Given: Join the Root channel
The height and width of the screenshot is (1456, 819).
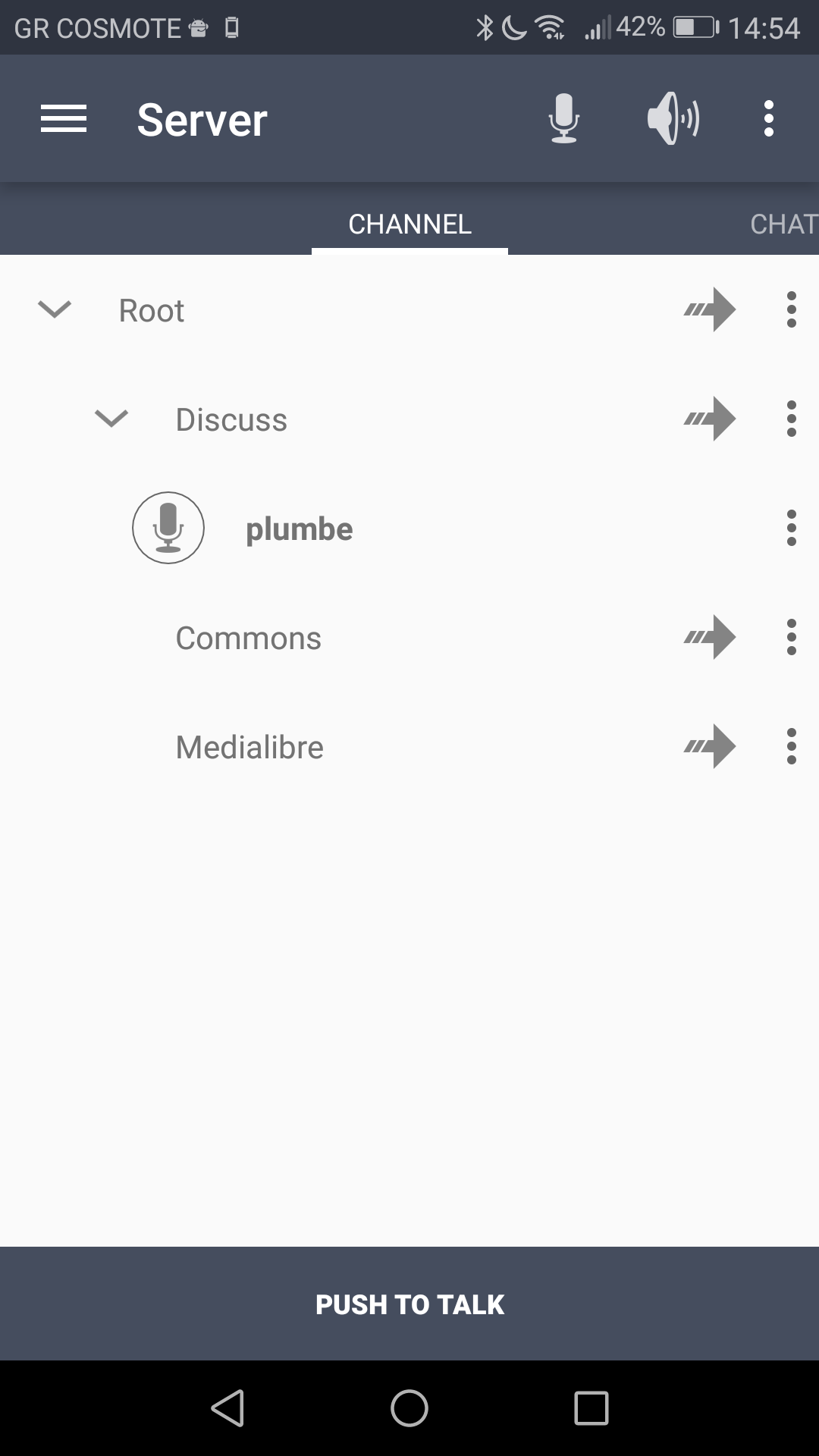Looking at the screenshot, I should (709, 309).
